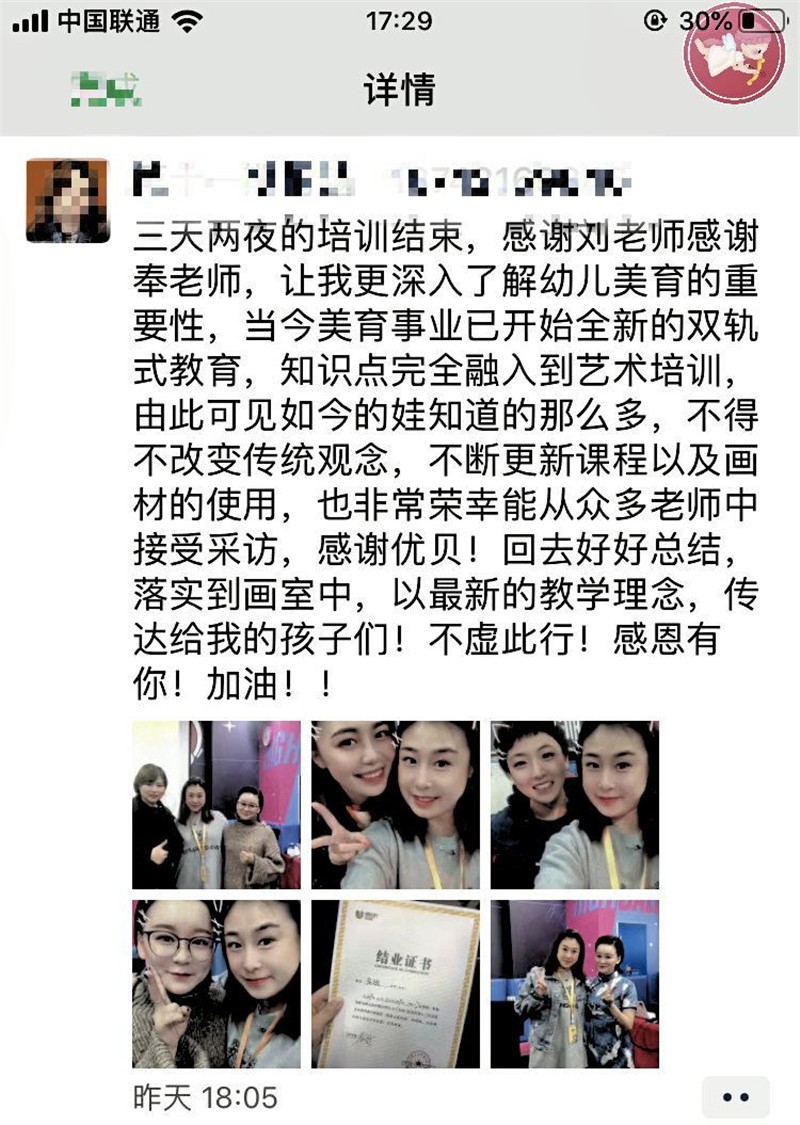Enlarge the selfie with the short-haired woman

(x=574, y=805)
